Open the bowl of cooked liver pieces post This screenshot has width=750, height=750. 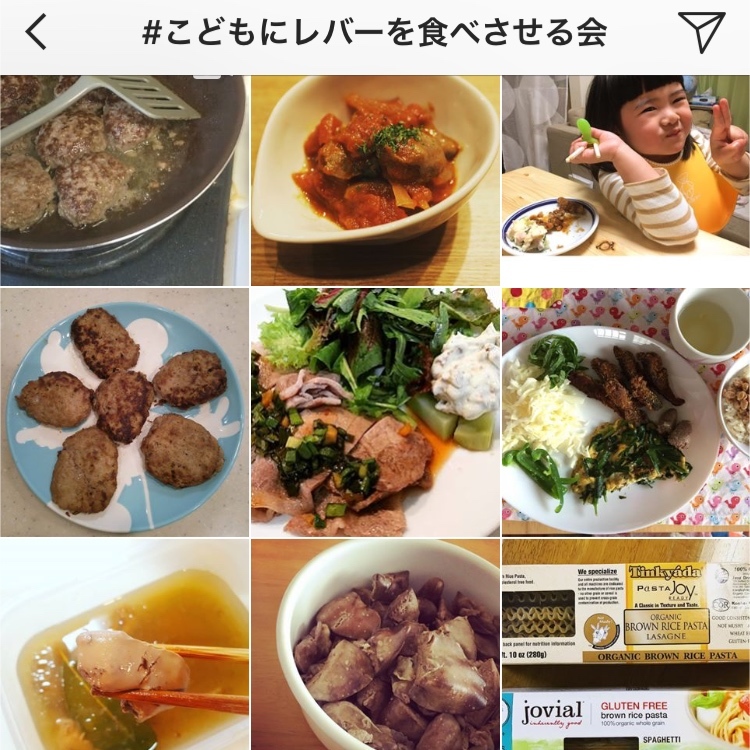(375, 645)
